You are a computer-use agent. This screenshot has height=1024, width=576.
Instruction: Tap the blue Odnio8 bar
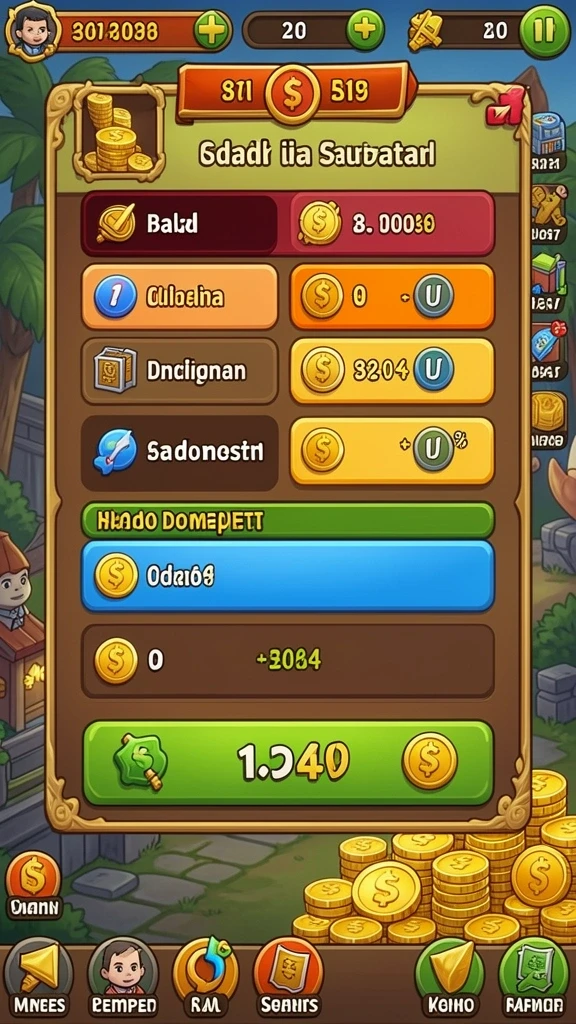click(287, 576)
